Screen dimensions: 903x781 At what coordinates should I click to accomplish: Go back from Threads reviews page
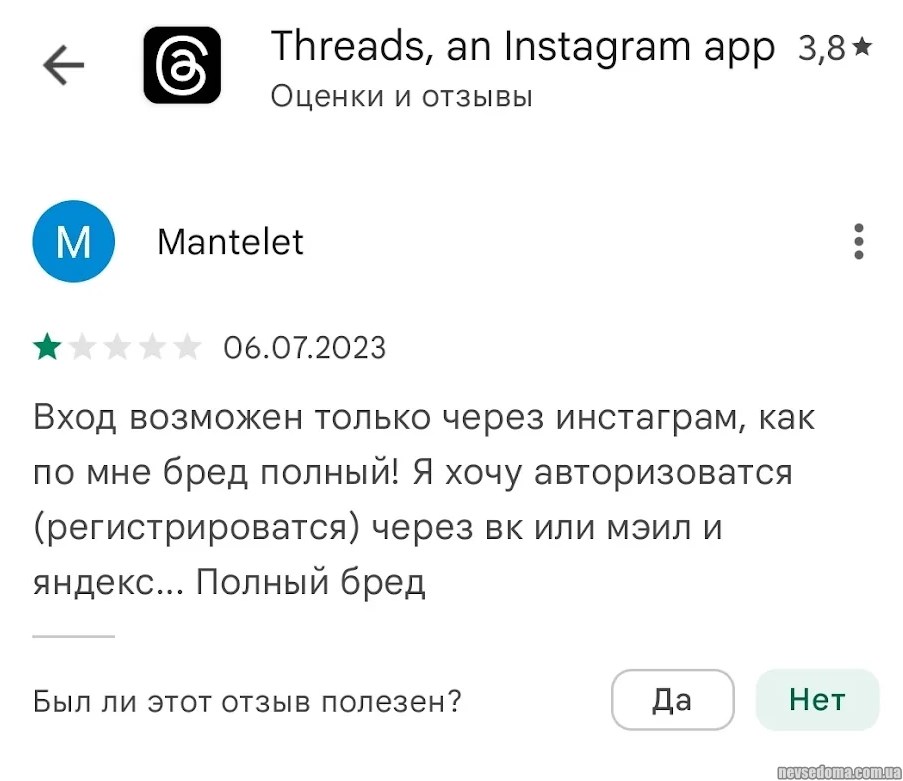[64, 67]
